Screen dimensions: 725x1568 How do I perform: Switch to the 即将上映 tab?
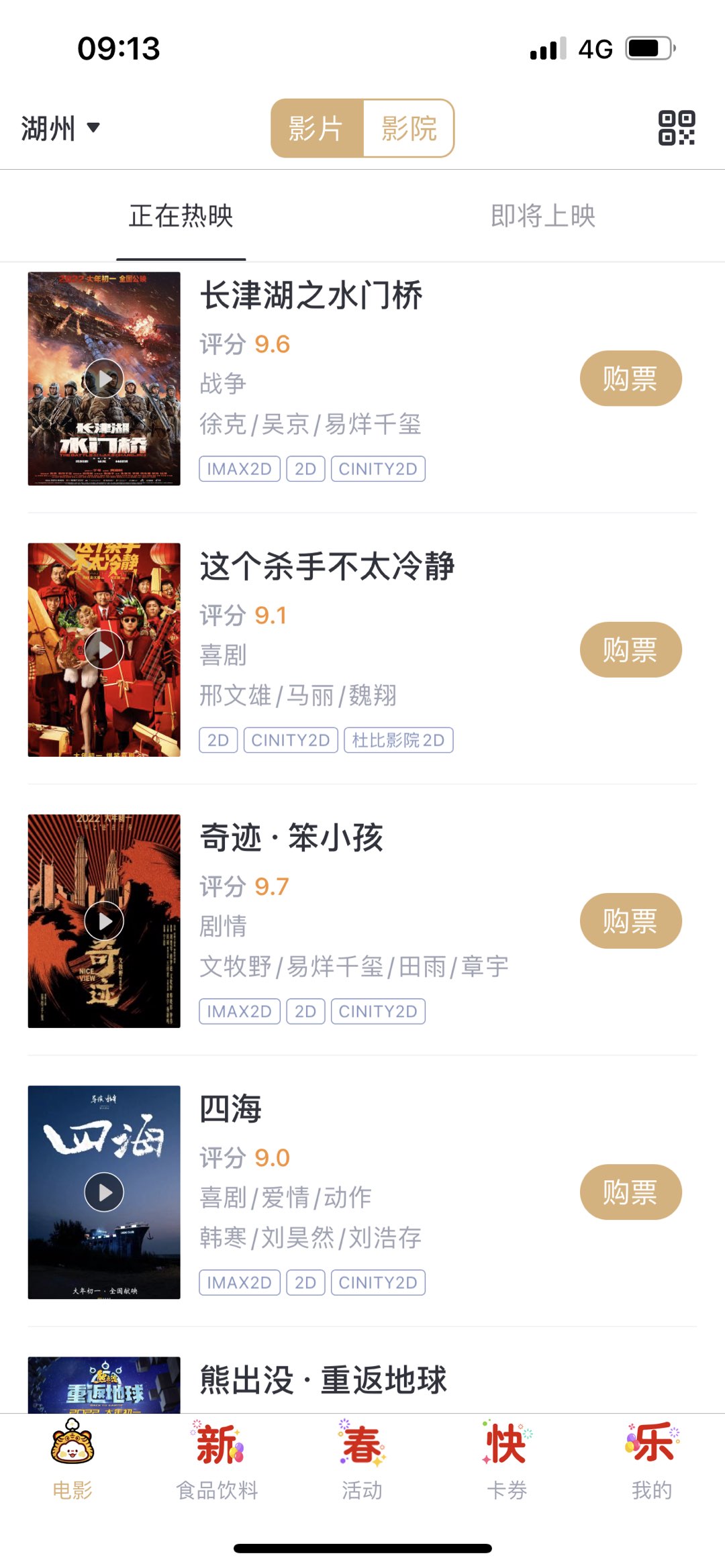pyautogui.click(x=543, y=216)
